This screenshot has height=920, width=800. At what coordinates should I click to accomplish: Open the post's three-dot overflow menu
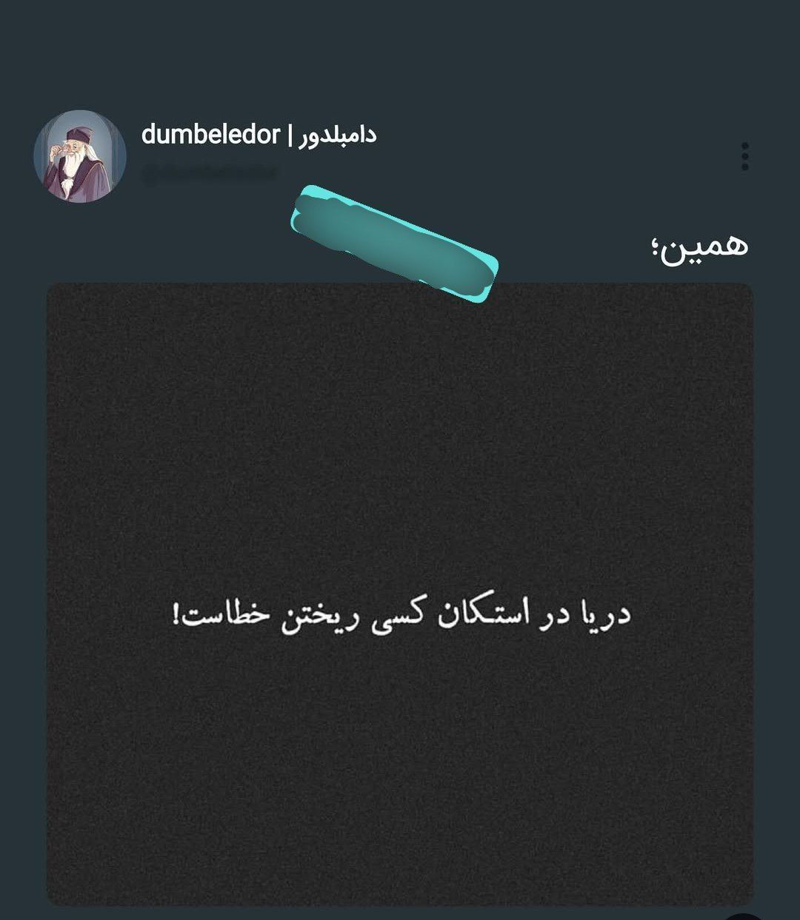click(745, 156)
